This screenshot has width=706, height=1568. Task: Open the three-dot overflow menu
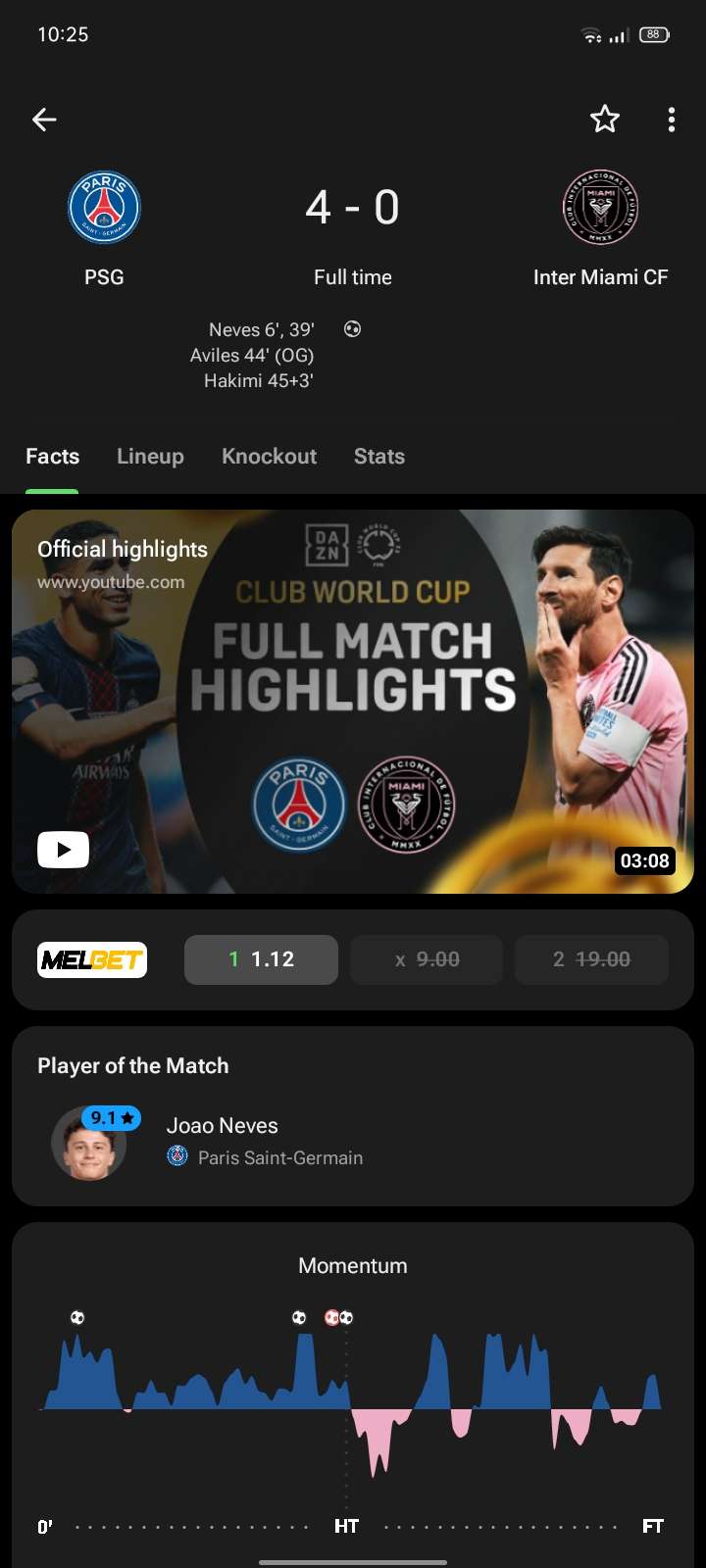pos(671,120)
